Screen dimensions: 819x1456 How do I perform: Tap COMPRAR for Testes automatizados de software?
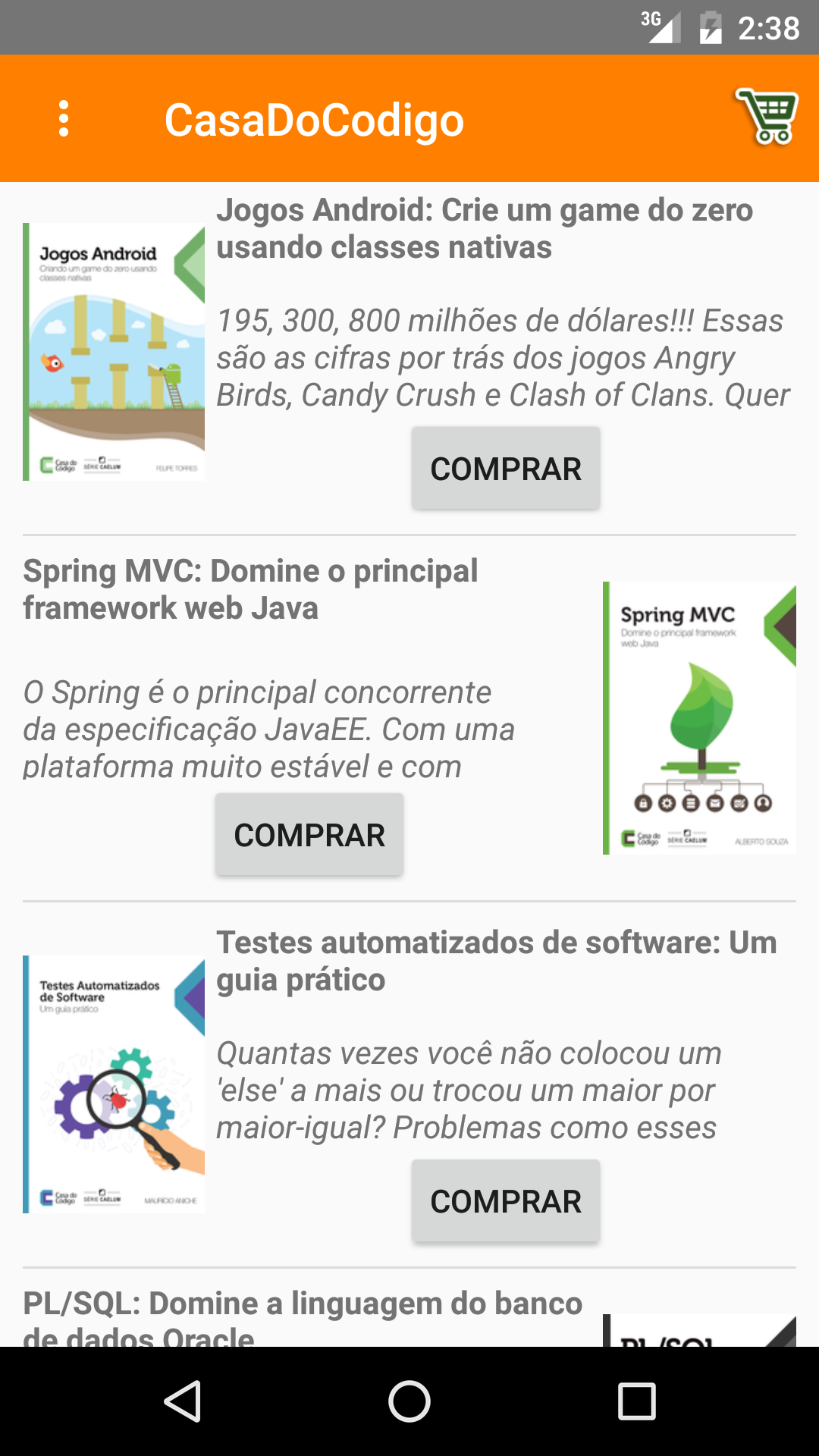coord(506,1201)
